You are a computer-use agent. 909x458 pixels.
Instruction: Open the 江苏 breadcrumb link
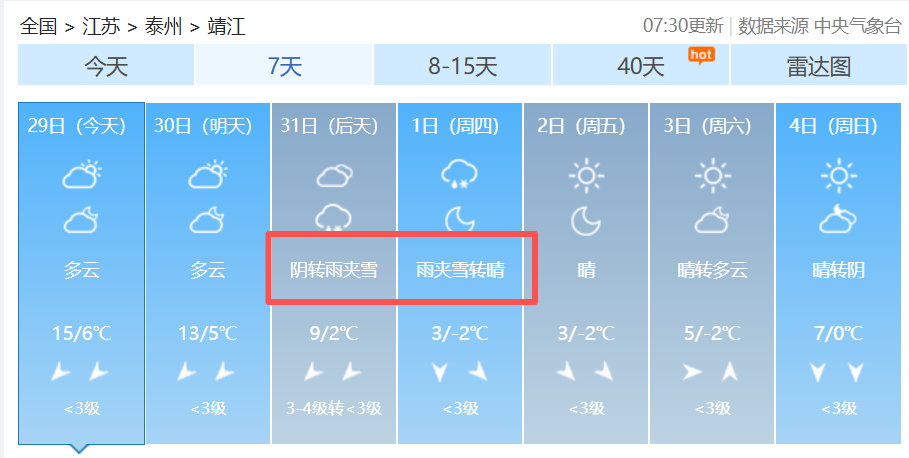pyautogui.click(x=101, y=26)
